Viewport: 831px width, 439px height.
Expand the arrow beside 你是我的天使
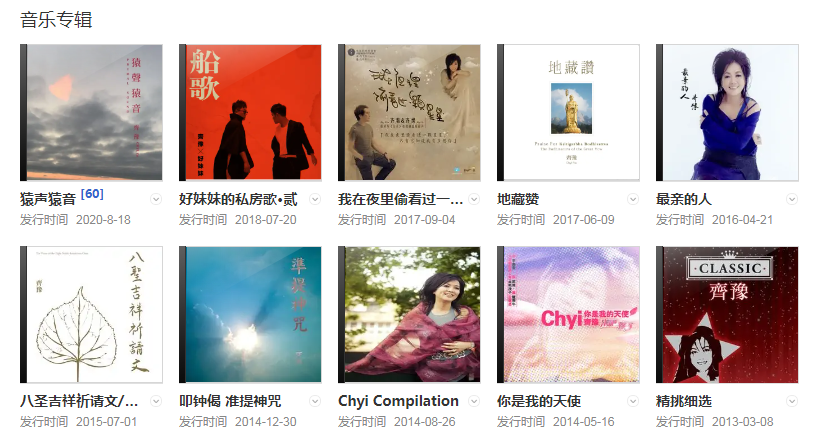coord(633,401)
